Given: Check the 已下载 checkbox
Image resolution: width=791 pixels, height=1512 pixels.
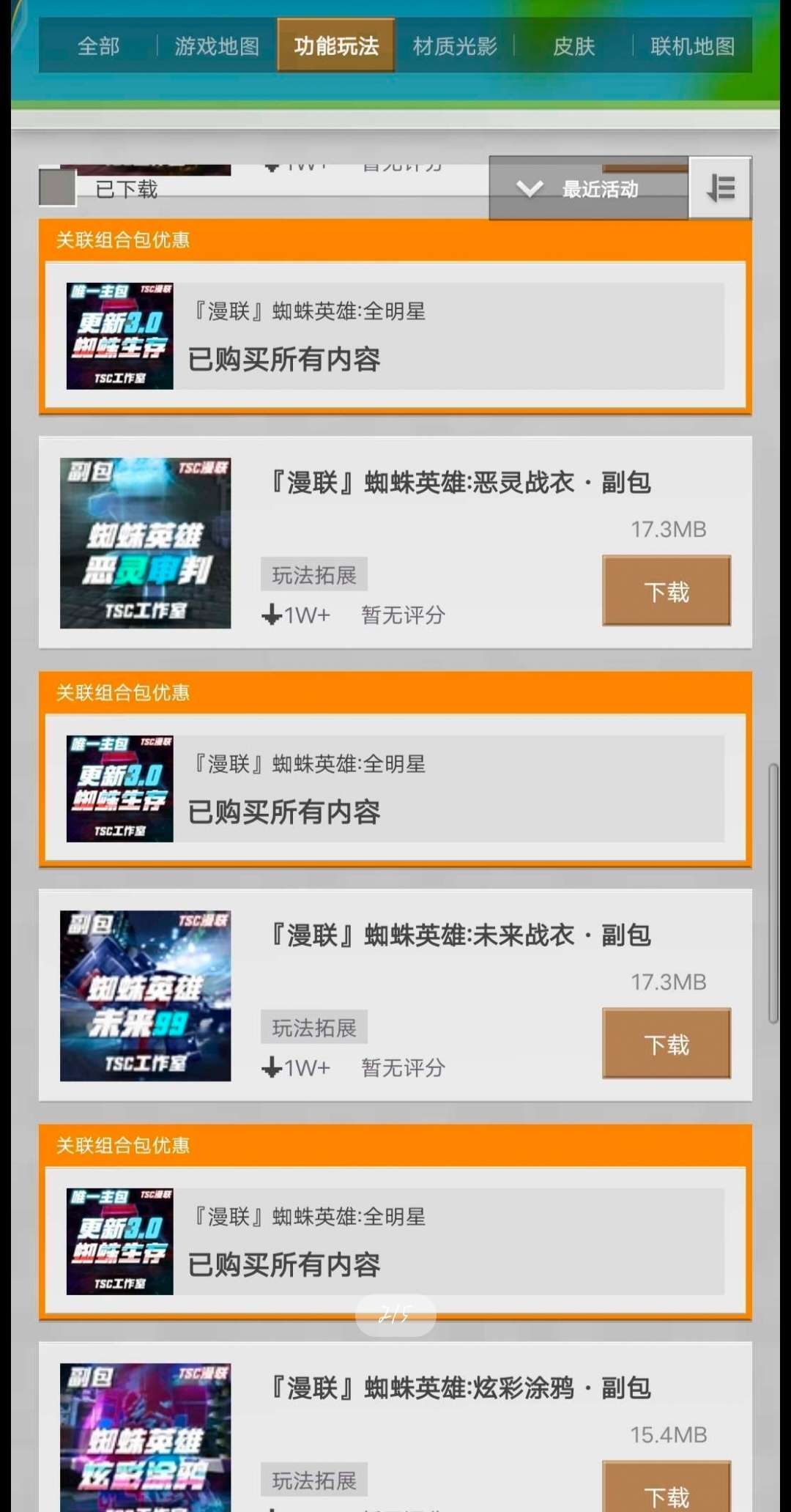Looking at the screenshot, I should pyautogui.click(x=57, y=188).
